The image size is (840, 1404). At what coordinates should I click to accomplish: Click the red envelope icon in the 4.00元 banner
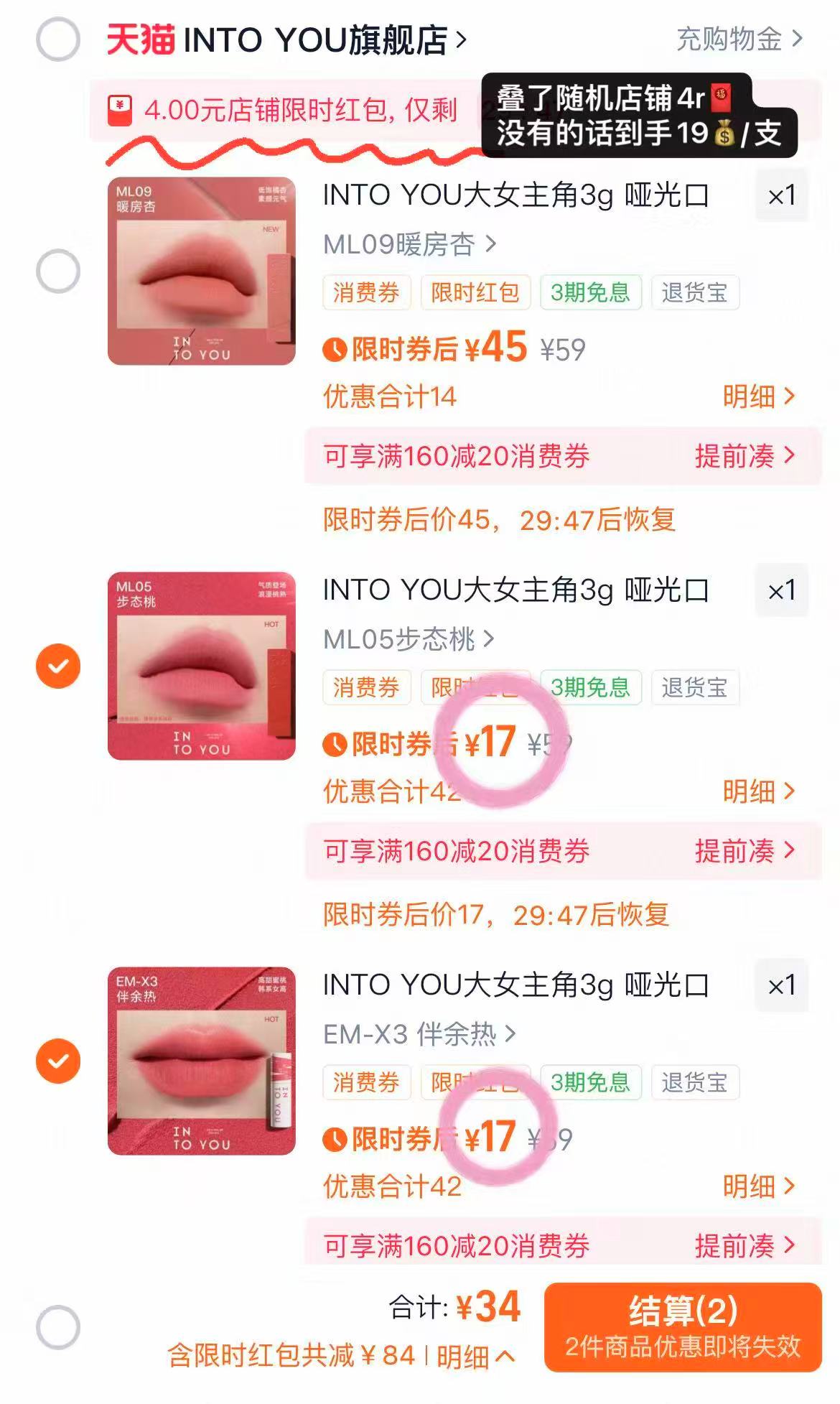(121, 111)
